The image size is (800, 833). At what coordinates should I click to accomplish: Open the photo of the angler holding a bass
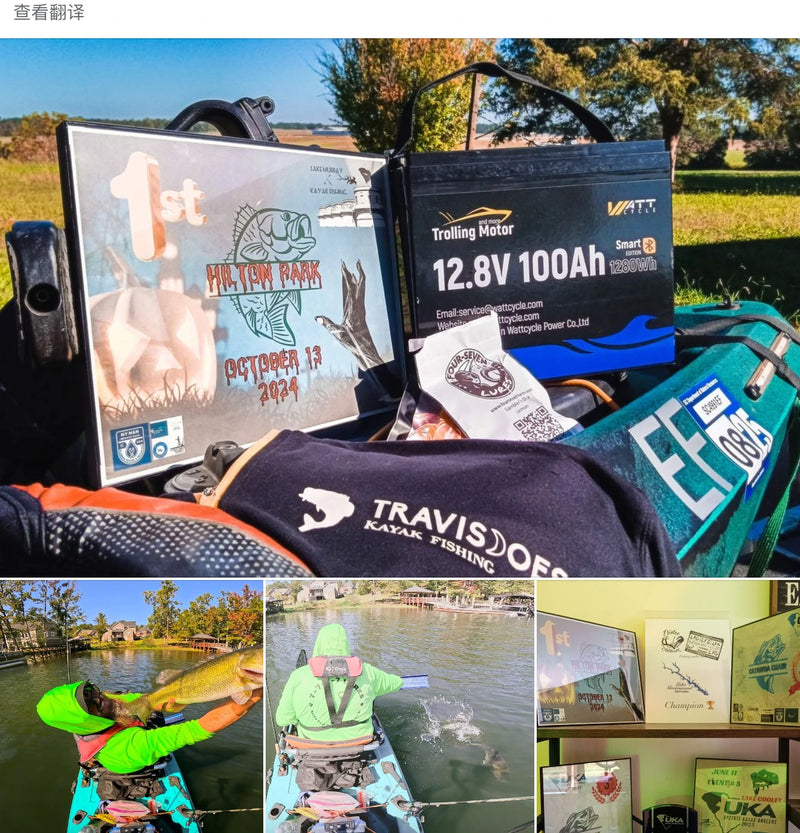click(131, 706)
